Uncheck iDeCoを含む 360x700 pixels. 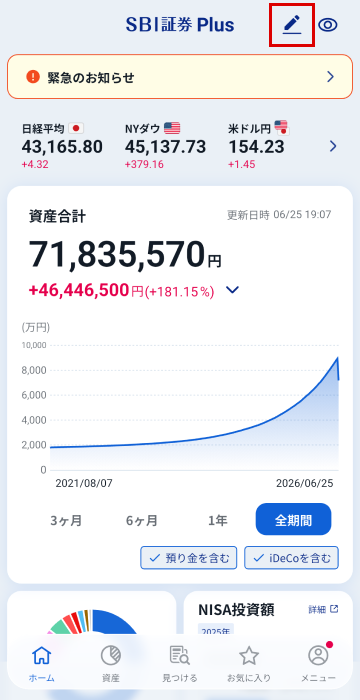(x=291, y=558)
